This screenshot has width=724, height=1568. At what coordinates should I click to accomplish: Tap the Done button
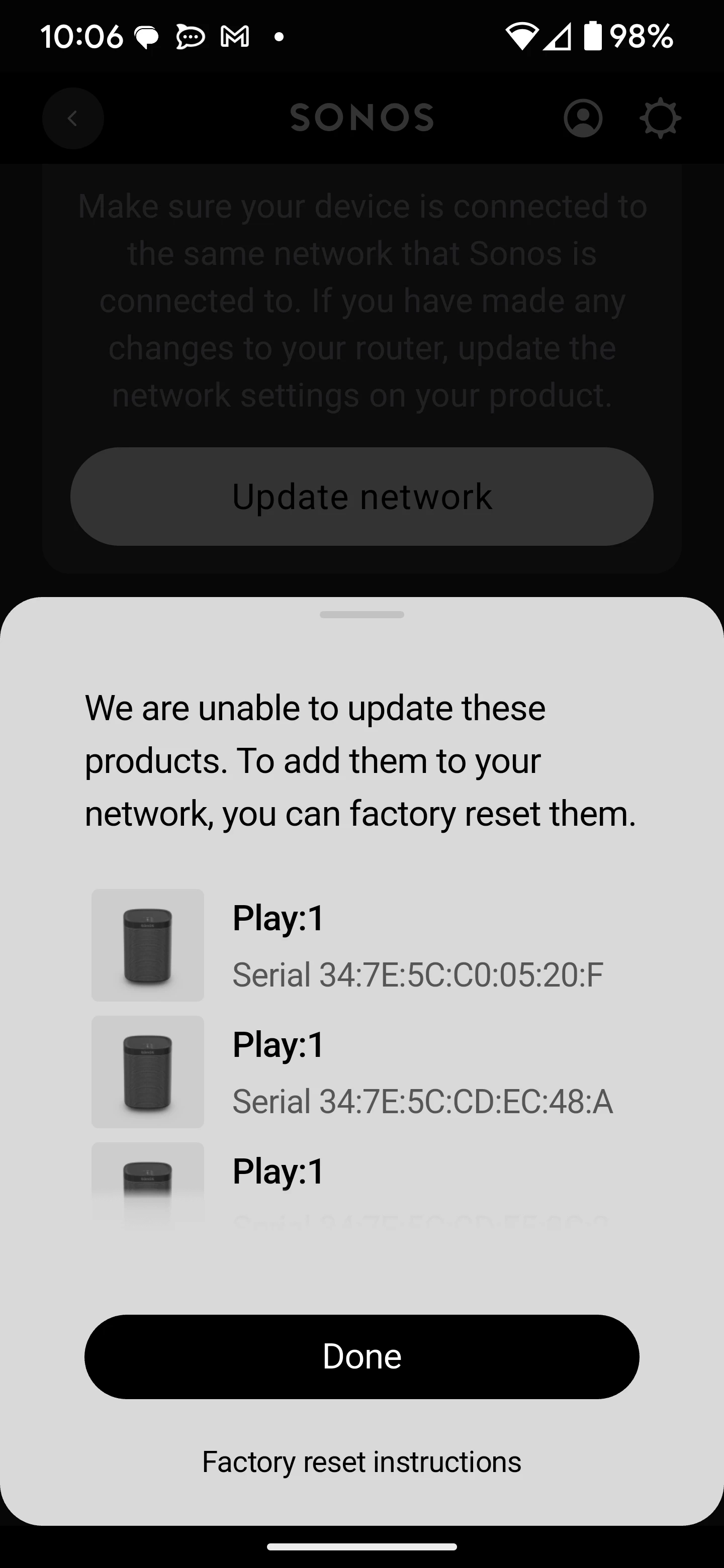click(x=361, y=1356)
